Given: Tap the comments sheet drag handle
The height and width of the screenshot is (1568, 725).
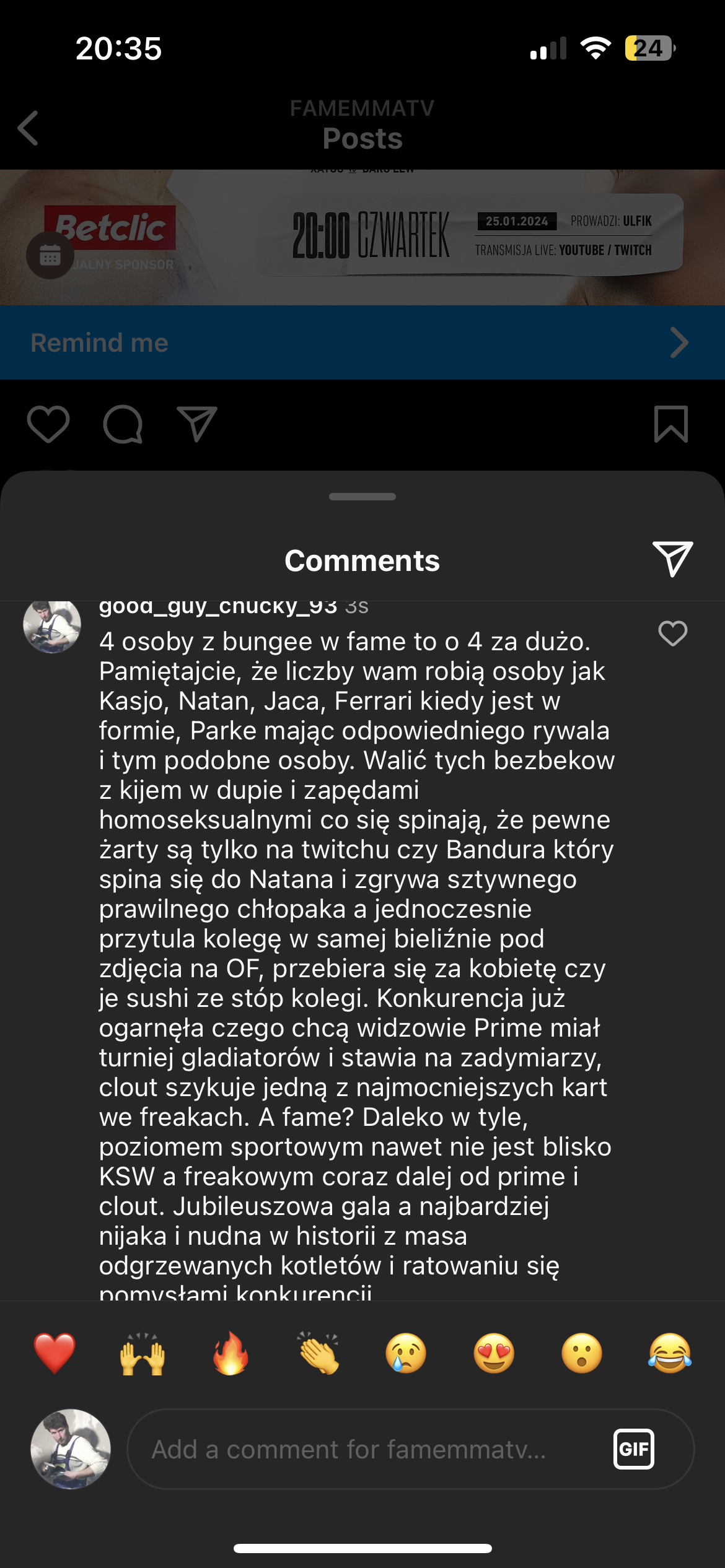Looking at the screenshot, I should click(x=362, y=497).
